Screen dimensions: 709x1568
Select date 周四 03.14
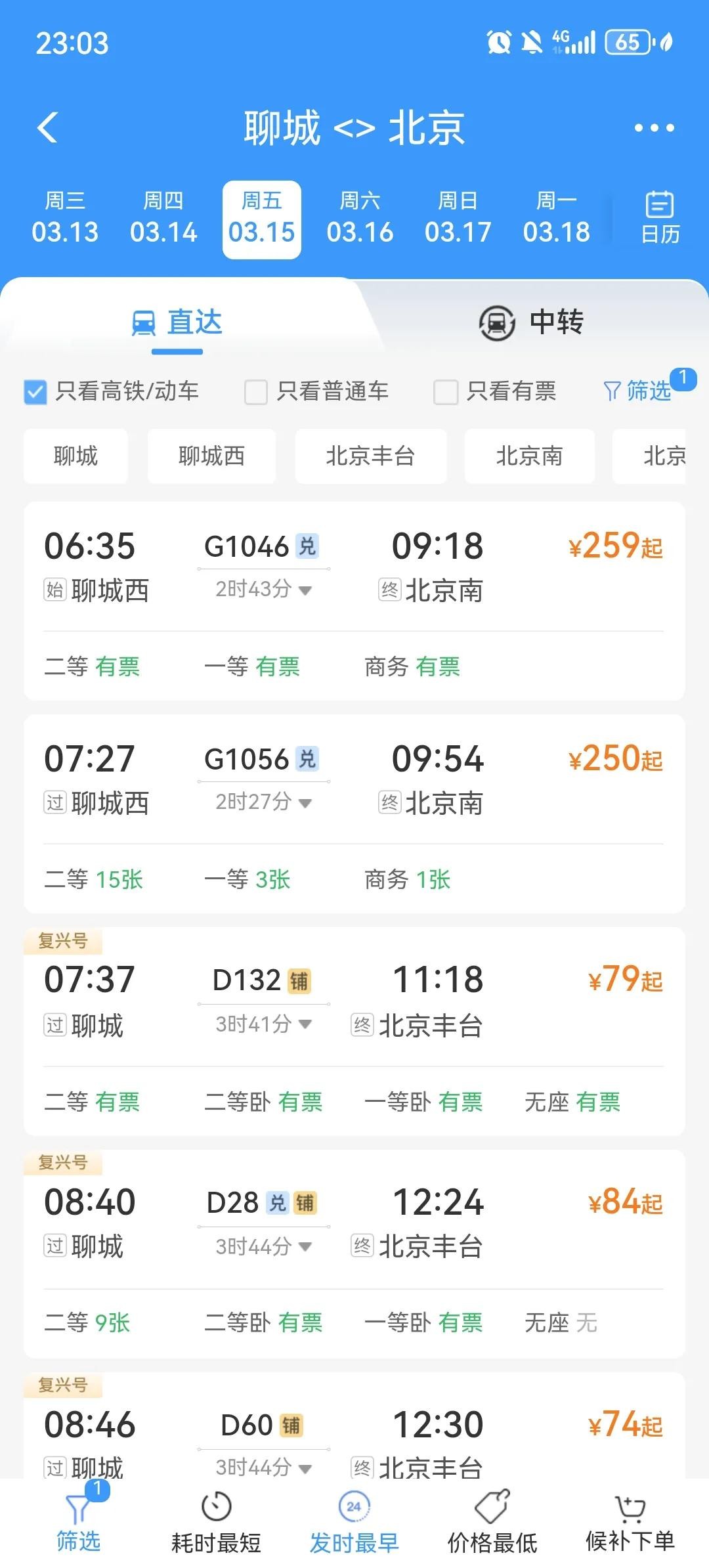click(x=163, y=219)
